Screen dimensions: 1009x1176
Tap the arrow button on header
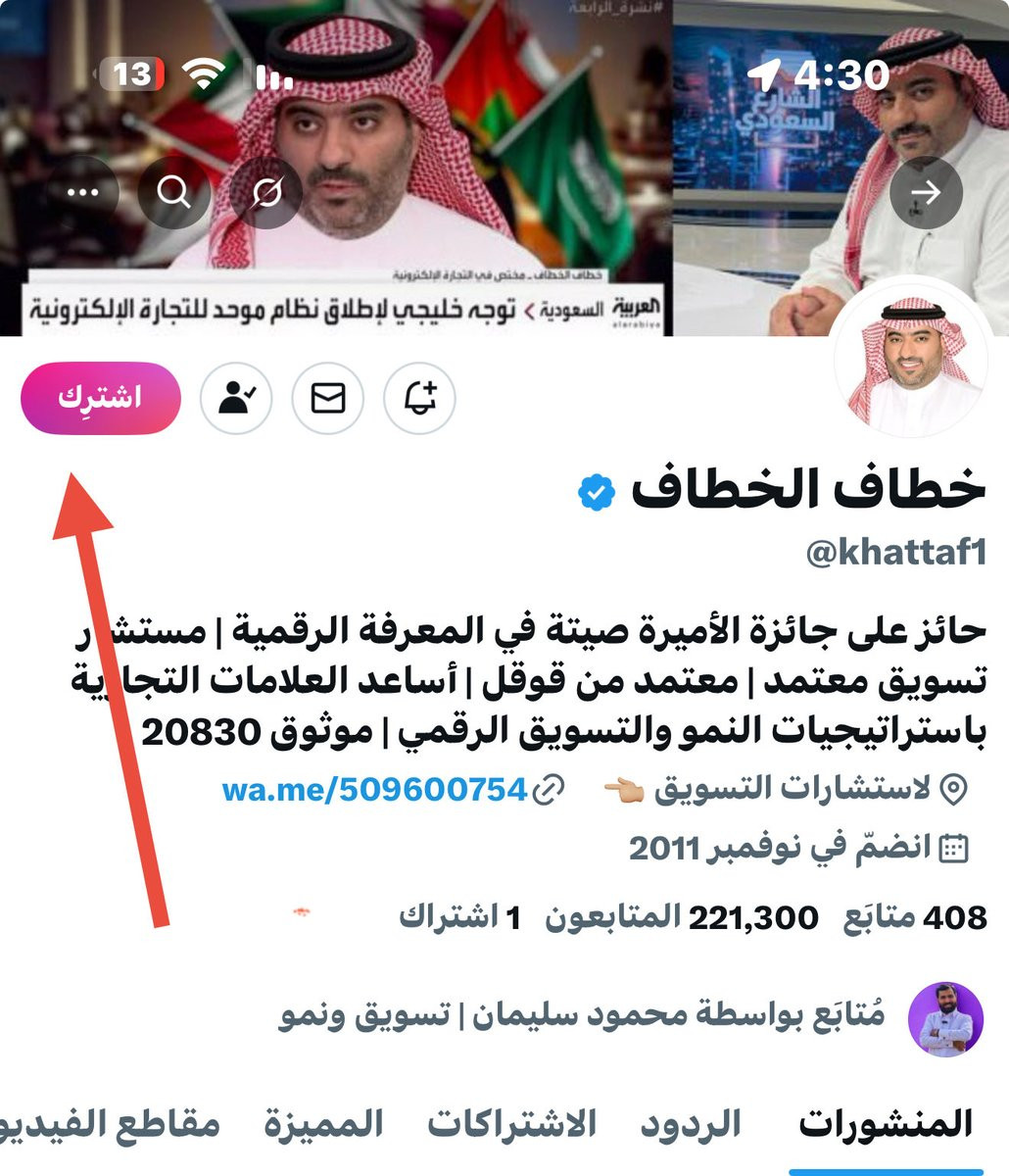pos(926,192)
